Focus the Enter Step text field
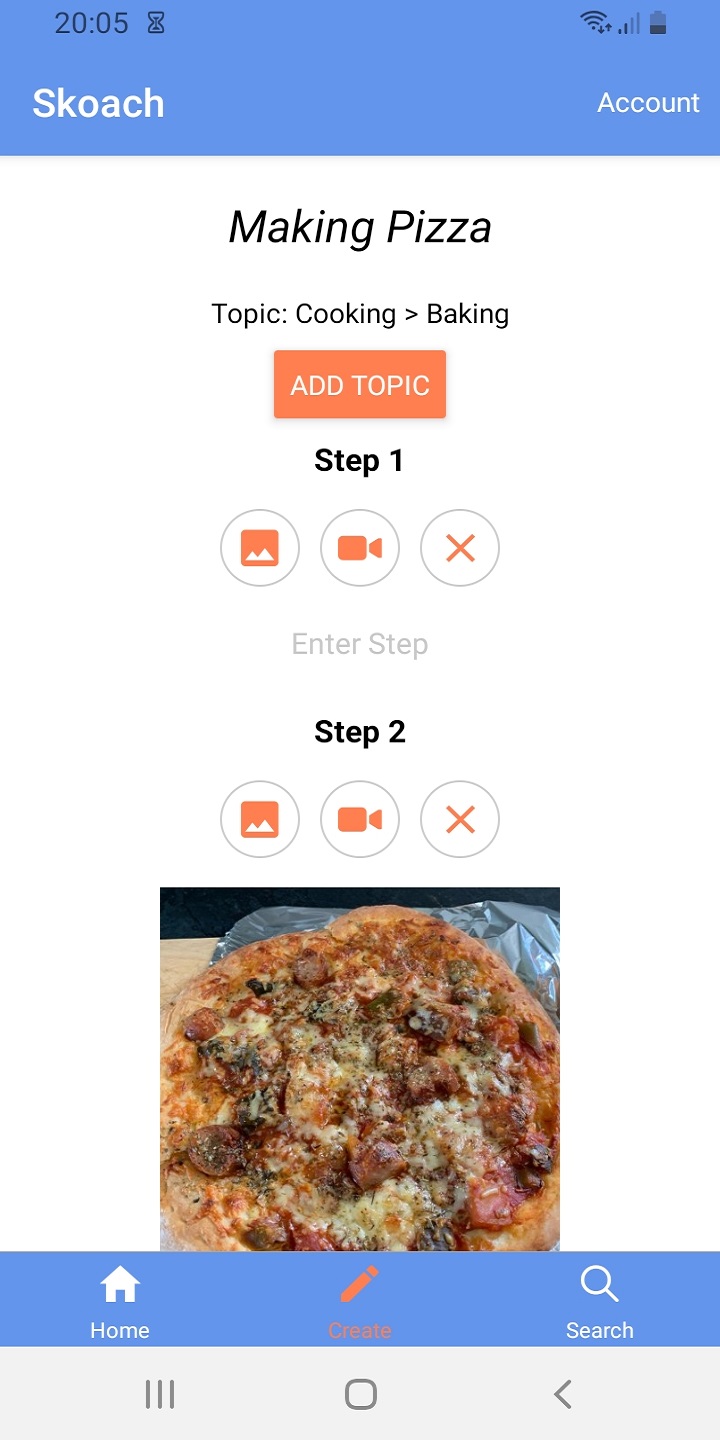720x1440 pixels. (360, 644)
